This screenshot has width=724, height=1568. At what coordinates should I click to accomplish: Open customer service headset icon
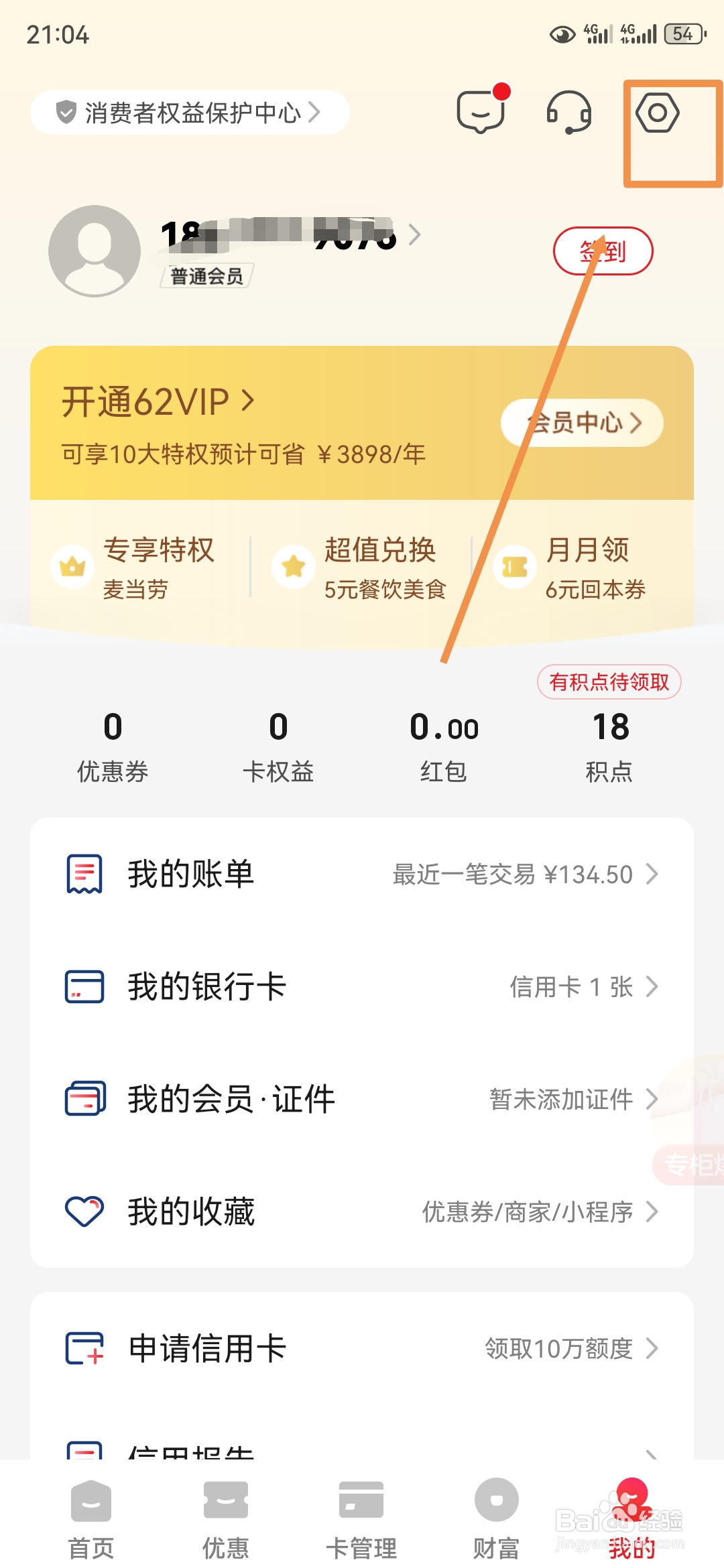(568, 114)
